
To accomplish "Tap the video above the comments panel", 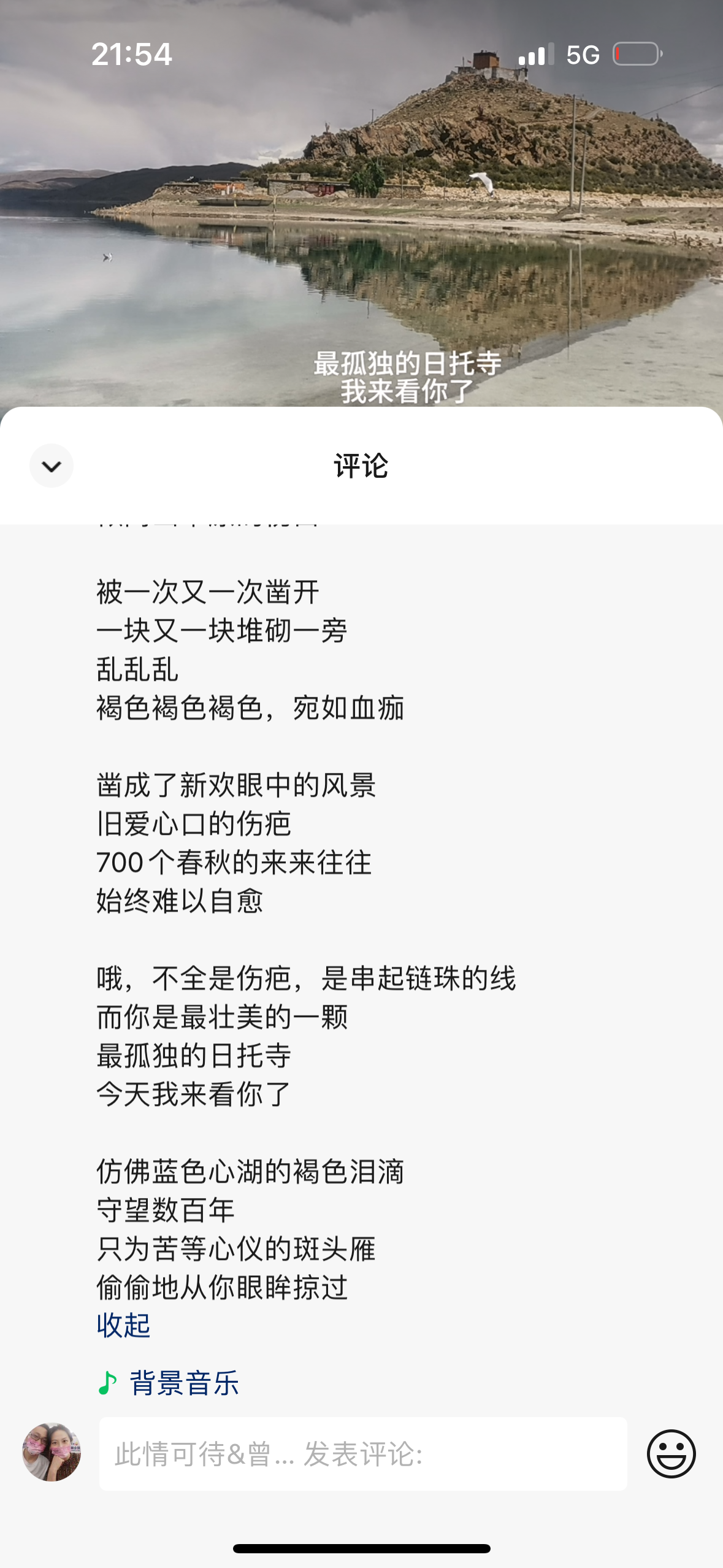I will coord(361,203).
